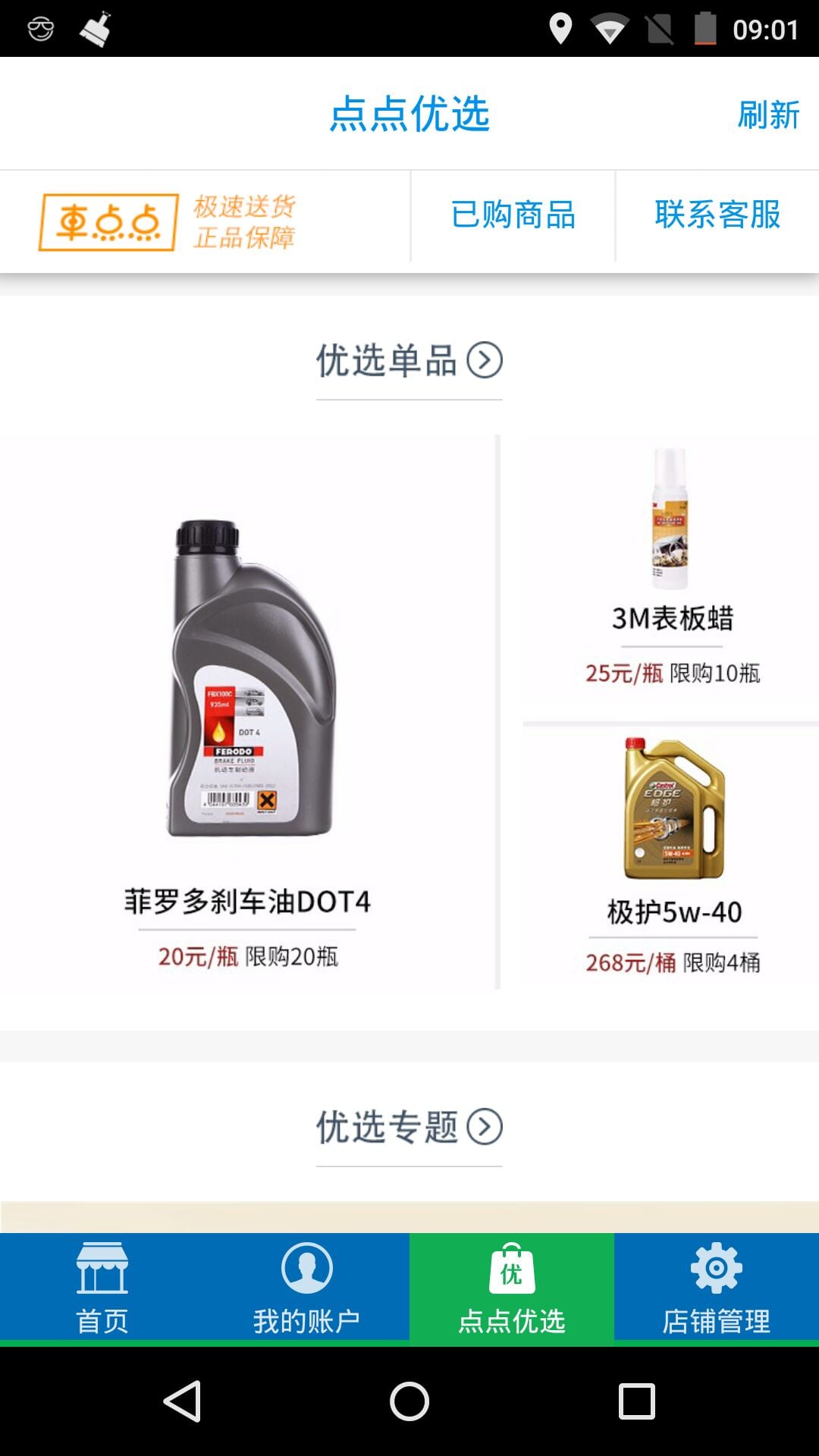This screenshot has height=1456, width=819.
Task: Switch to the 首页 tab
Action: 102,1288
